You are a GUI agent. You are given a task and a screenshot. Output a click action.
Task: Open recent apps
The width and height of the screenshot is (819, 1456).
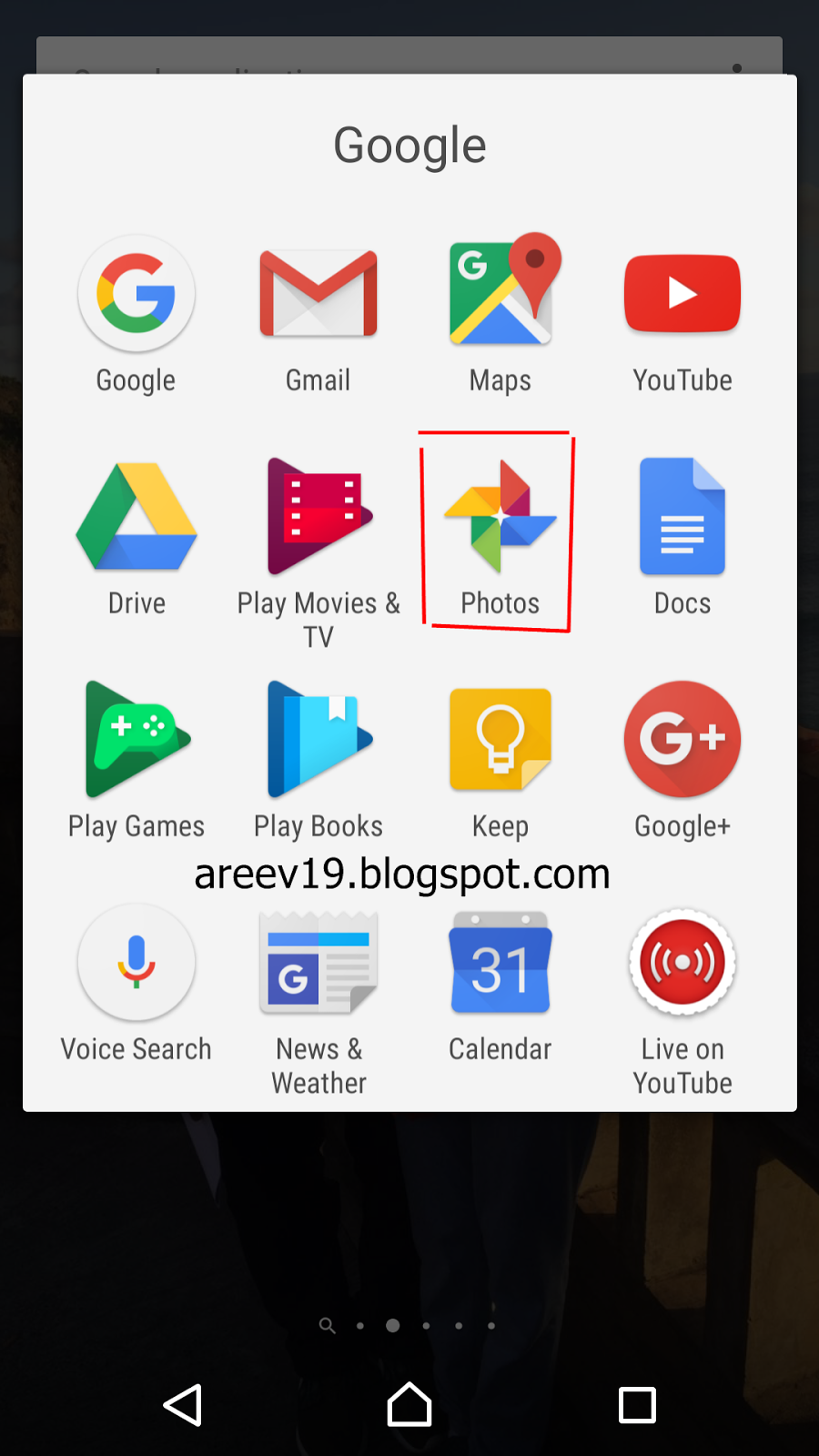(637, 1405)
